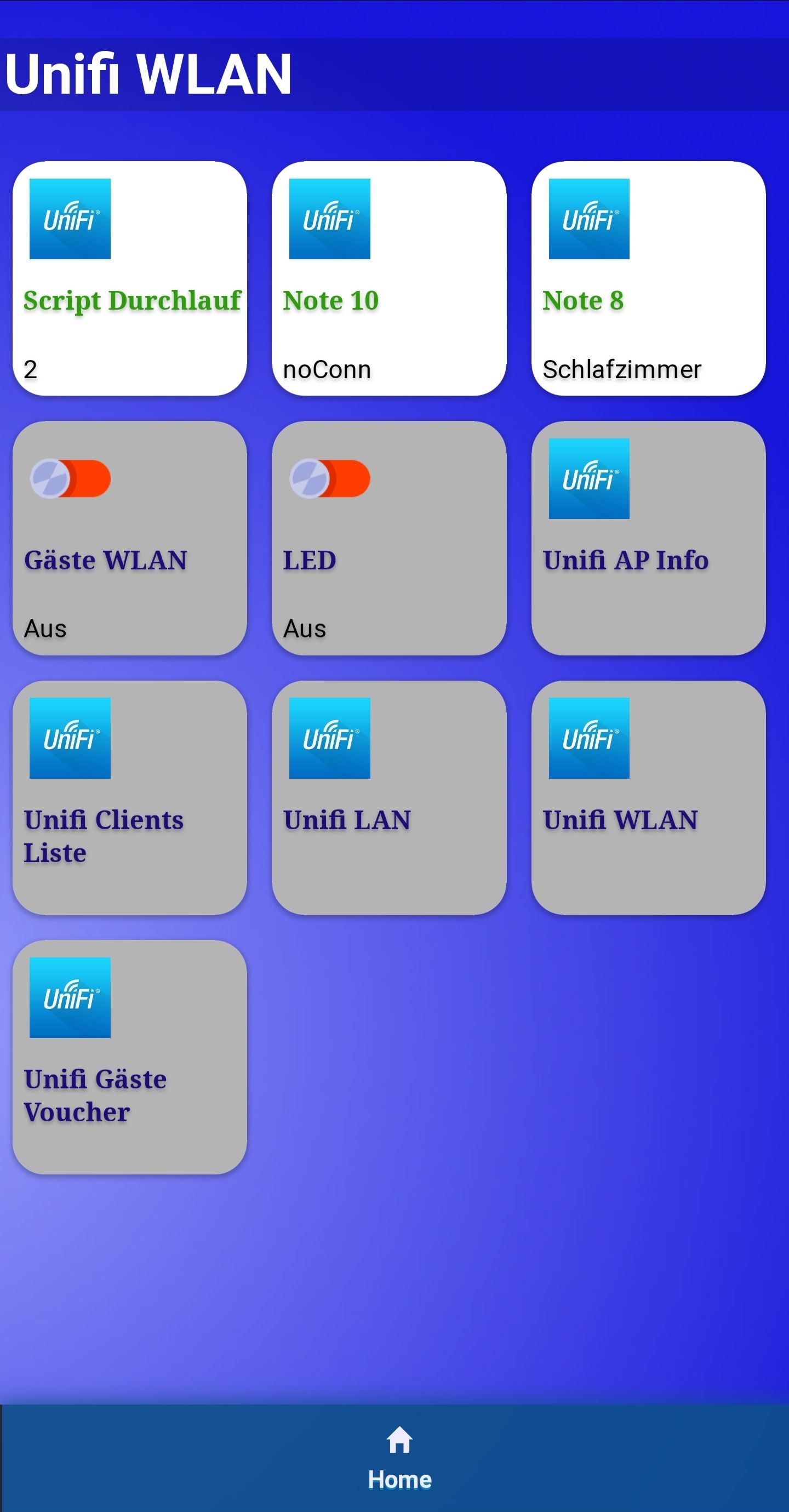Open the Note 10 device tile
Image resolution: width=789 pixels, height=1512 pixels.
tap(388, 278)
